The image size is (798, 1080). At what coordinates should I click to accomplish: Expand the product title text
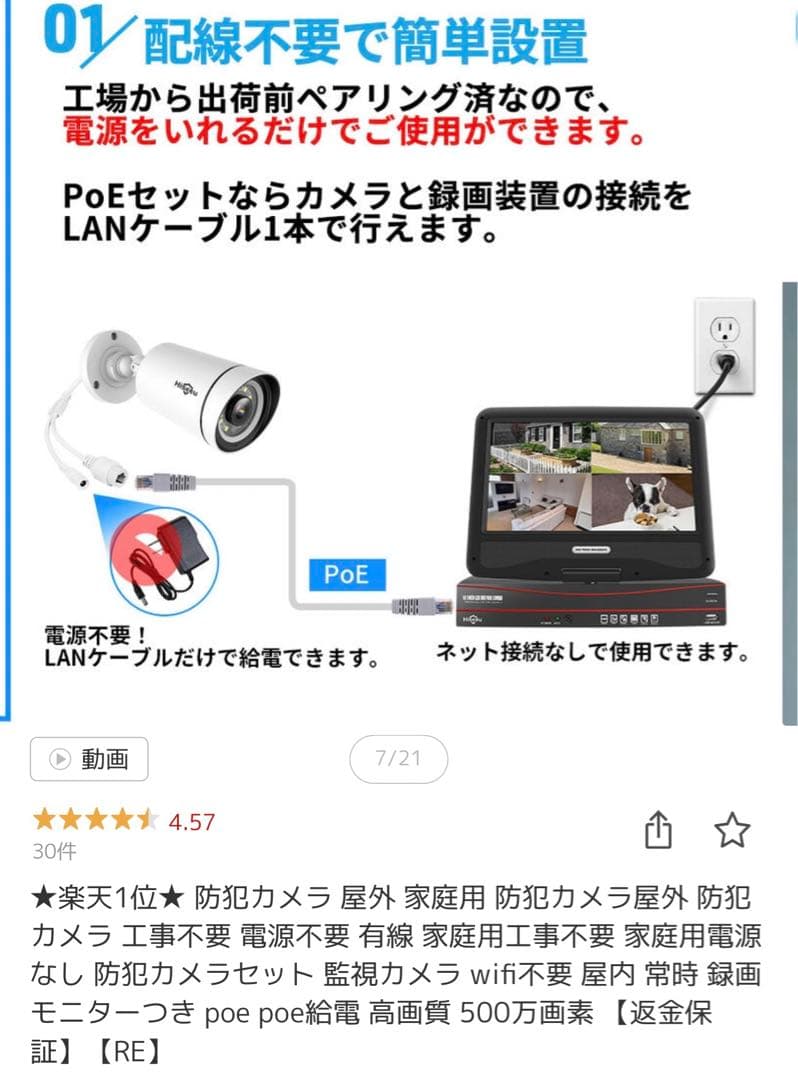398,965
